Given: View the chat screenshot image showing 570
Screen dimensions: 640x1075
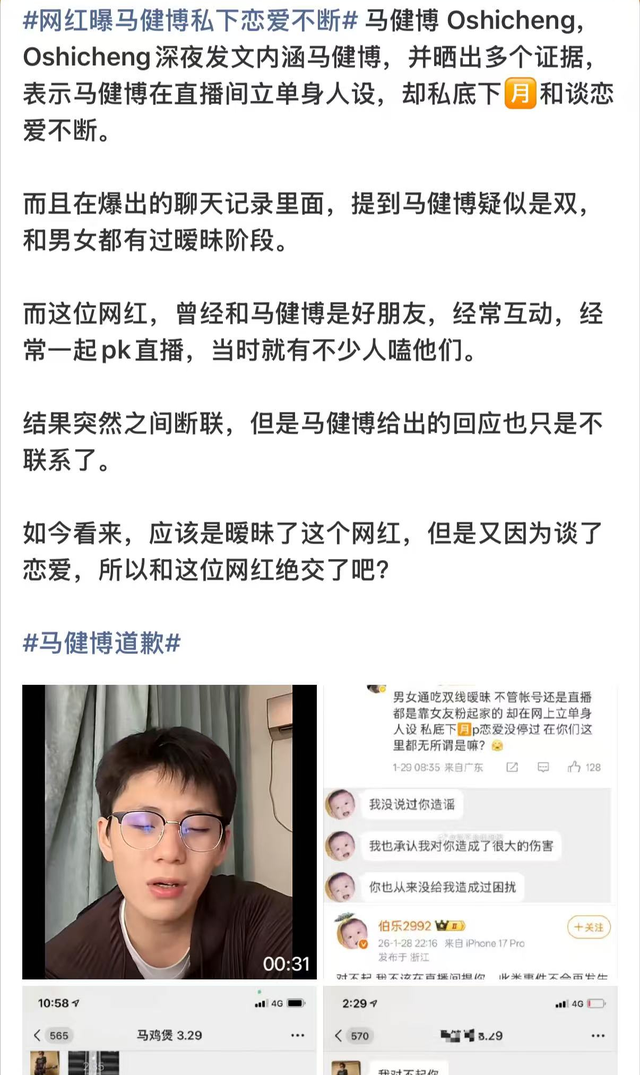Looking at the screenshot, I should tap(469, 1031).
